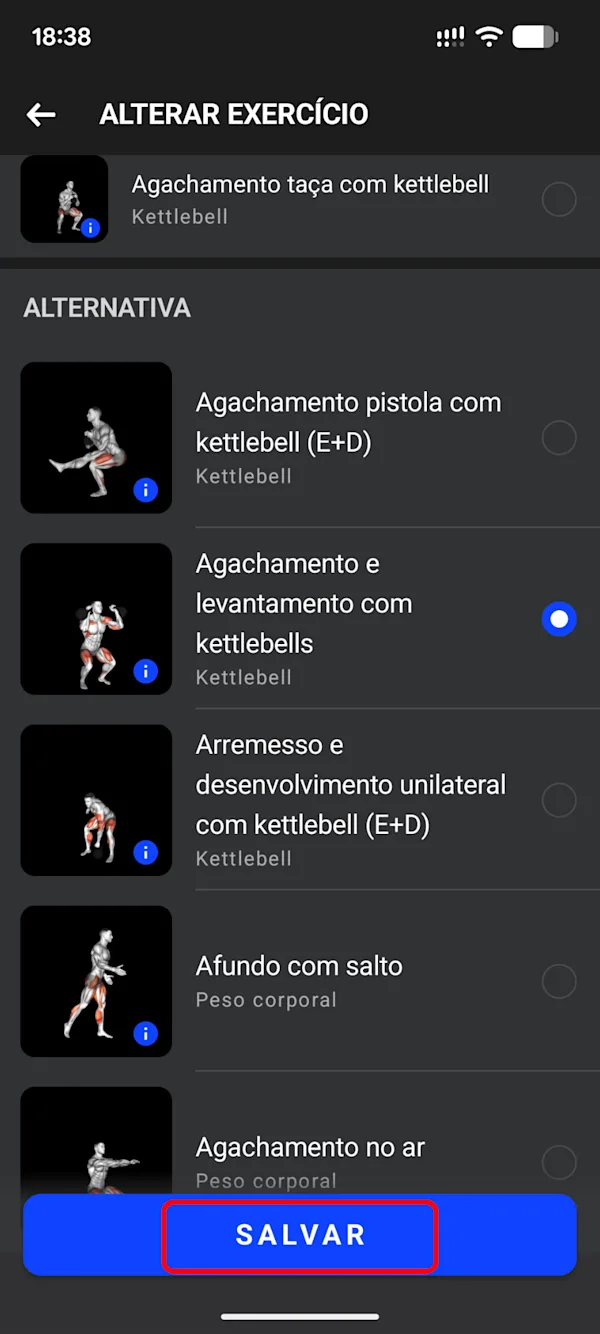Open info for Agachamento taça com kettlebell

point(91,228)
